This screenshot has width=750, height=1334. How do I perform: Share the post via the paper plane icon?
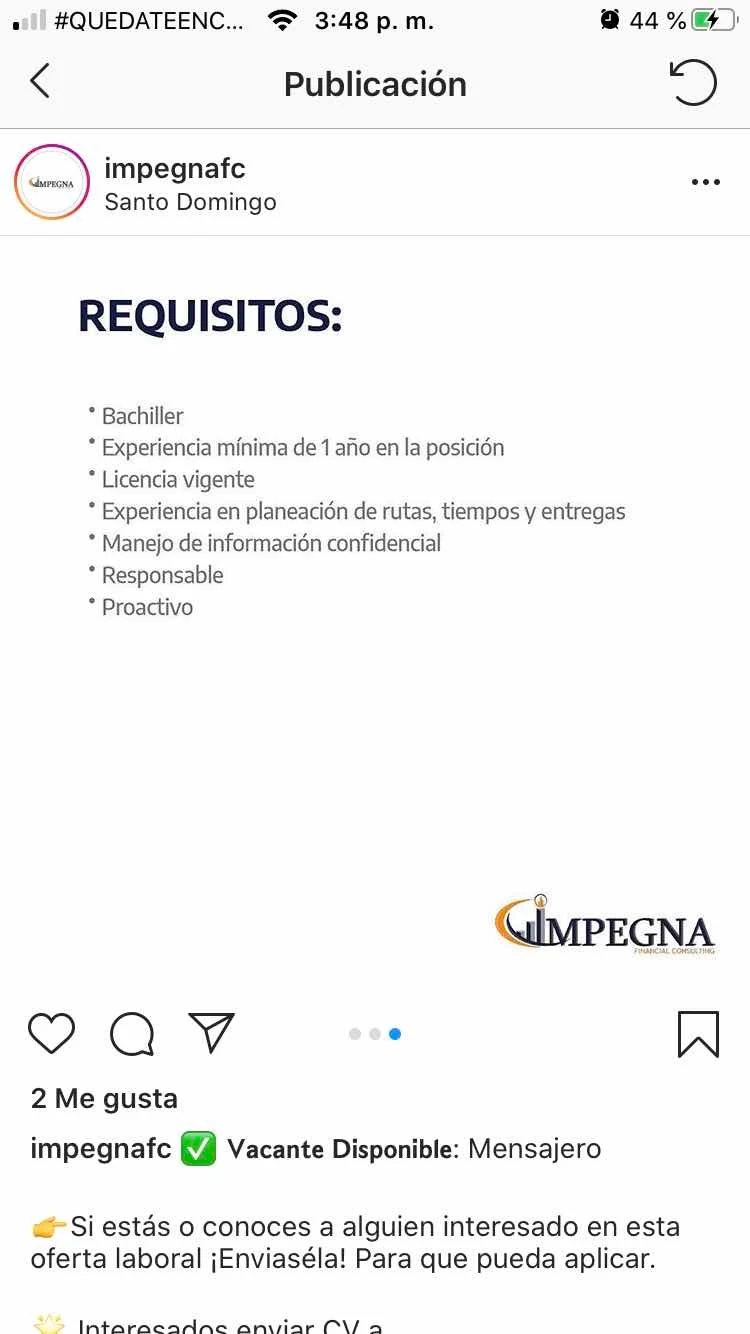pyautogui.click(x=211, y=1033)
